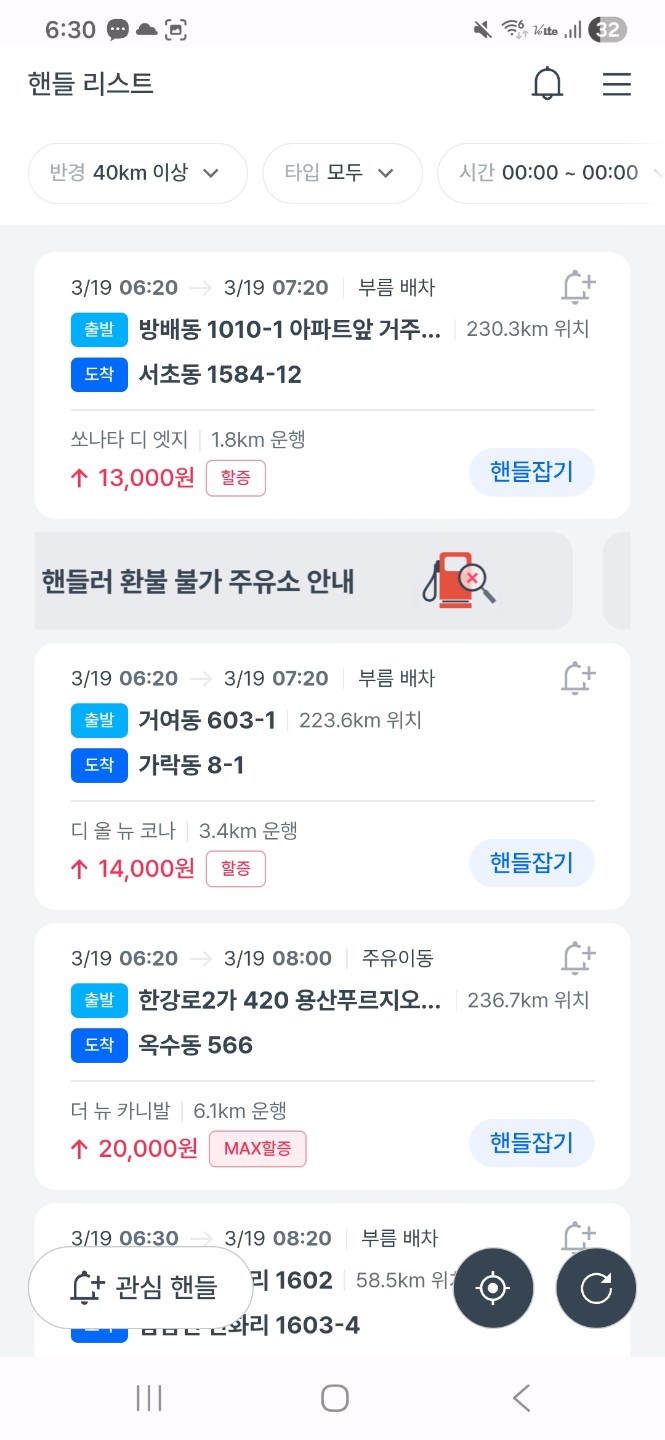
Task: Expand the 타입 모두 type filter
Action: [x=342, y=173]
